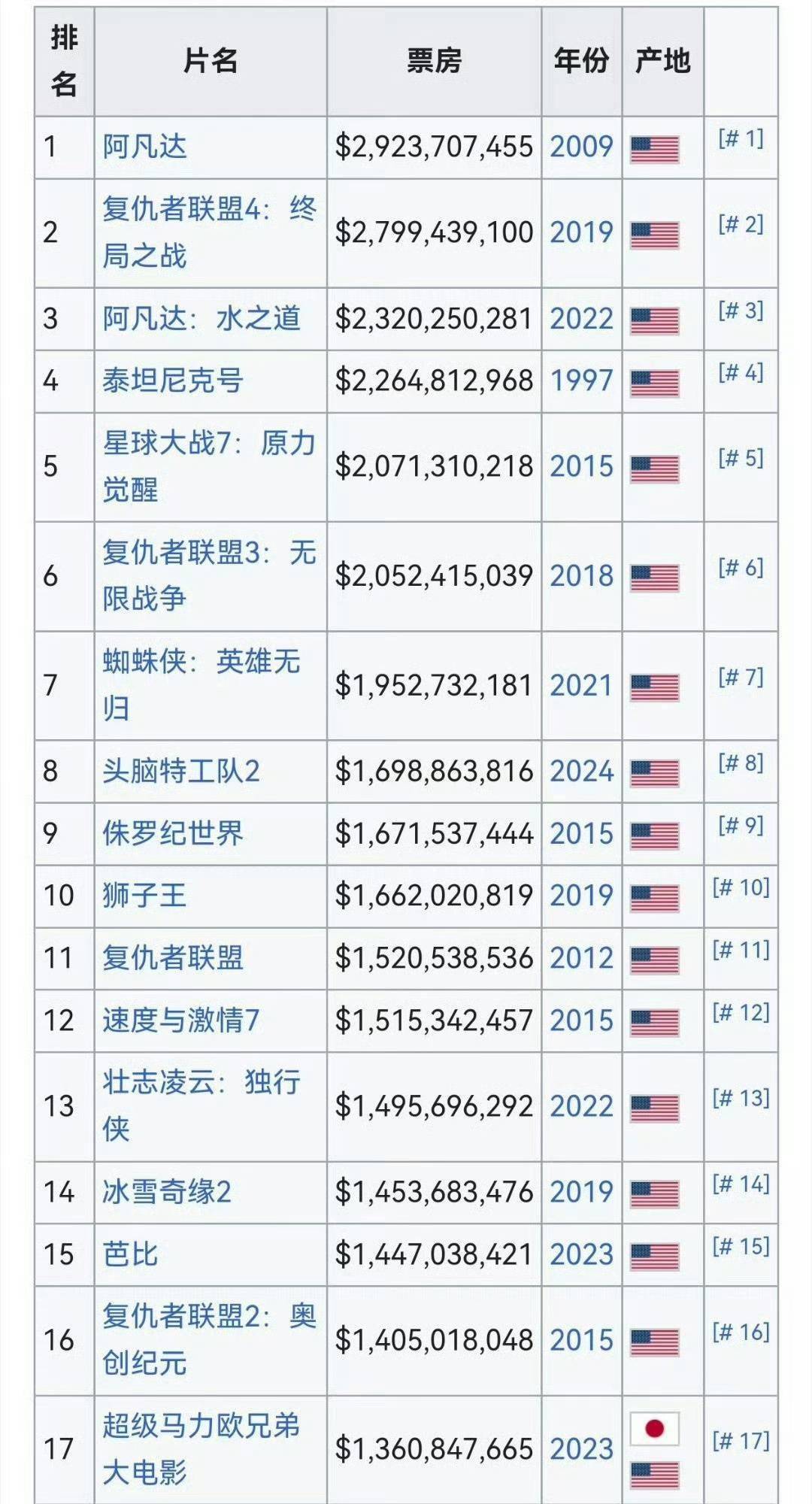
Task: Open 头脑特工队2 film link
Action: coord(181,772)
